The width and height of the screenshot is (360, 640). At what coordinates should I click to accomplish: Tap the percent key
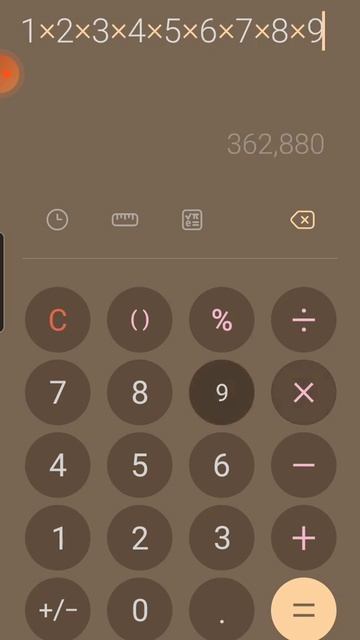pyautogui.click(x=222, y=320)
